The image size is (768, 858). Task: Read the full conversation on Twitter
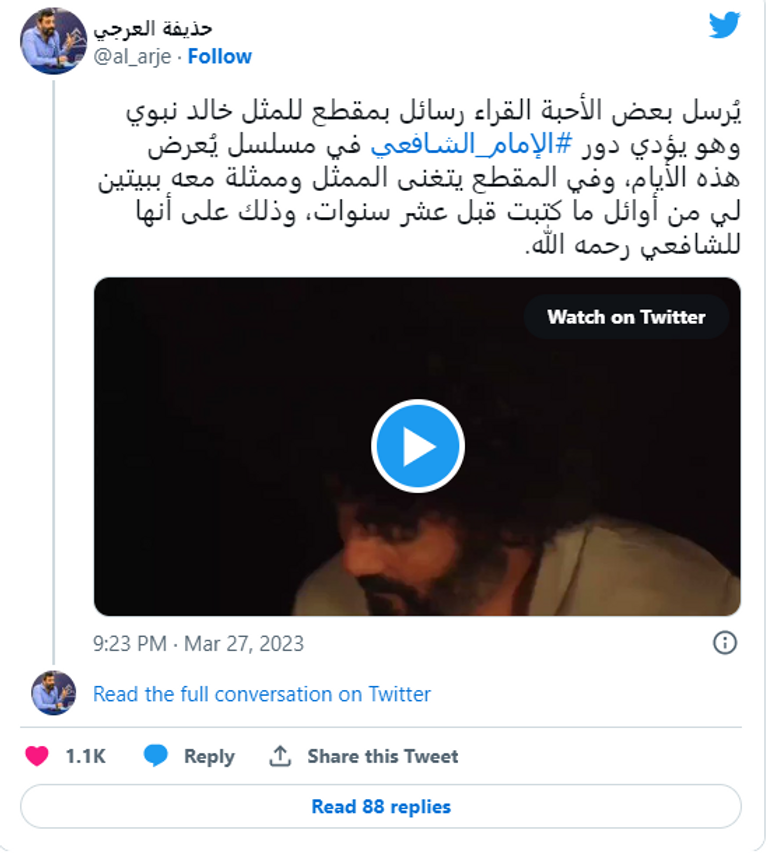click(x=262, y=694)
